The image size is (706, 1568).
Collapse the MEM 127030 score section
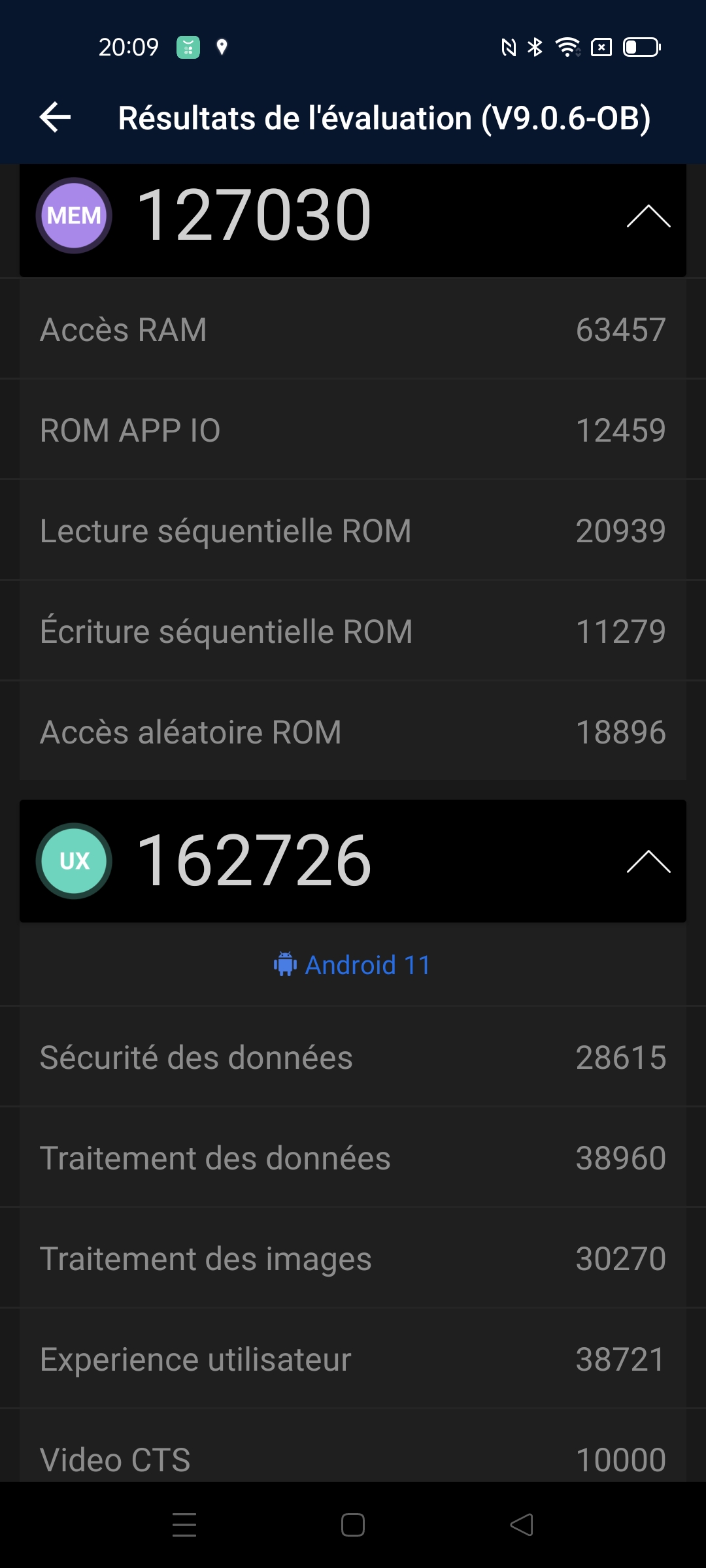point(648,216)
